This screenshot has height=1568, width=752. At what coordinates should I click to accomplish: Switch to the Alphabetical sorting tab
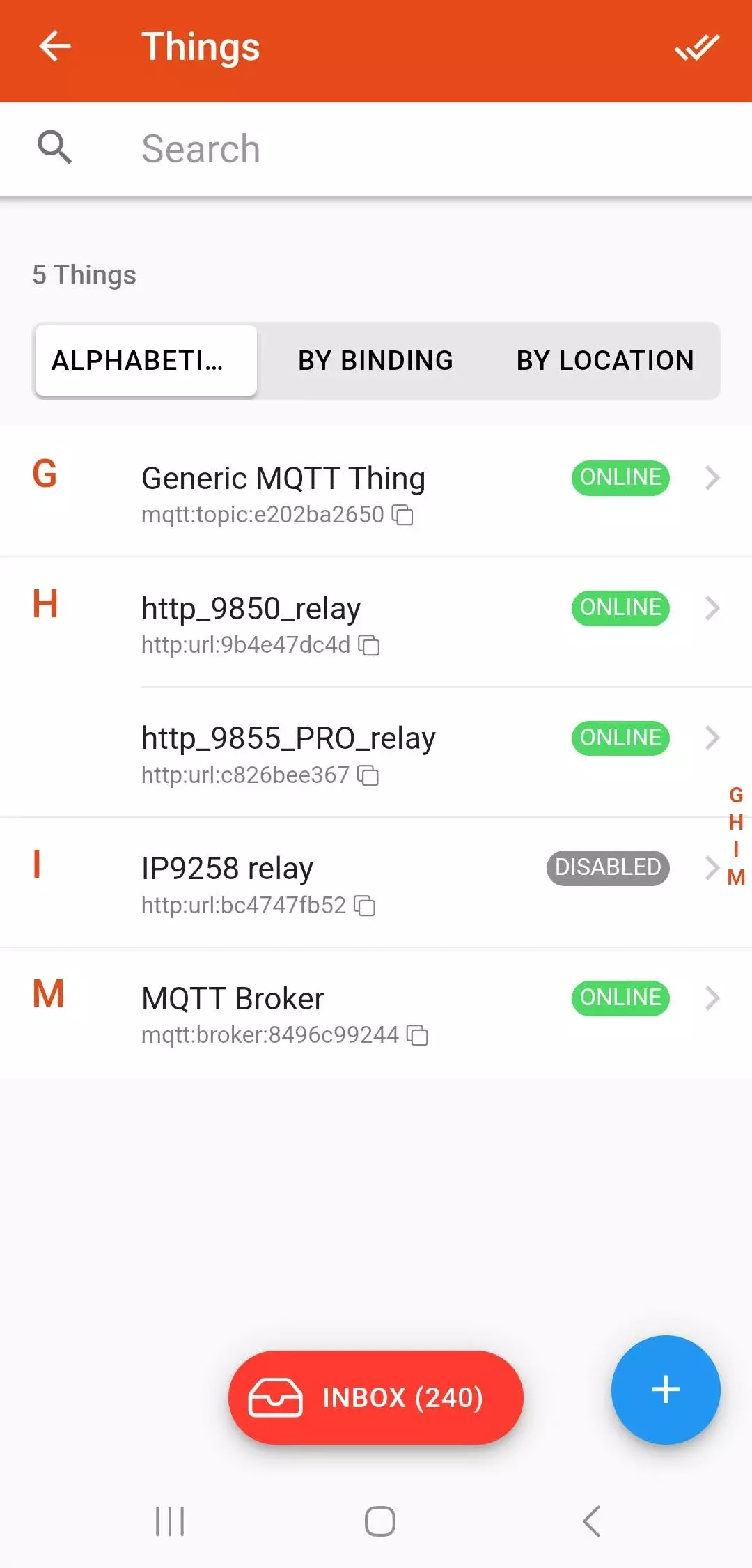point(146,361)
